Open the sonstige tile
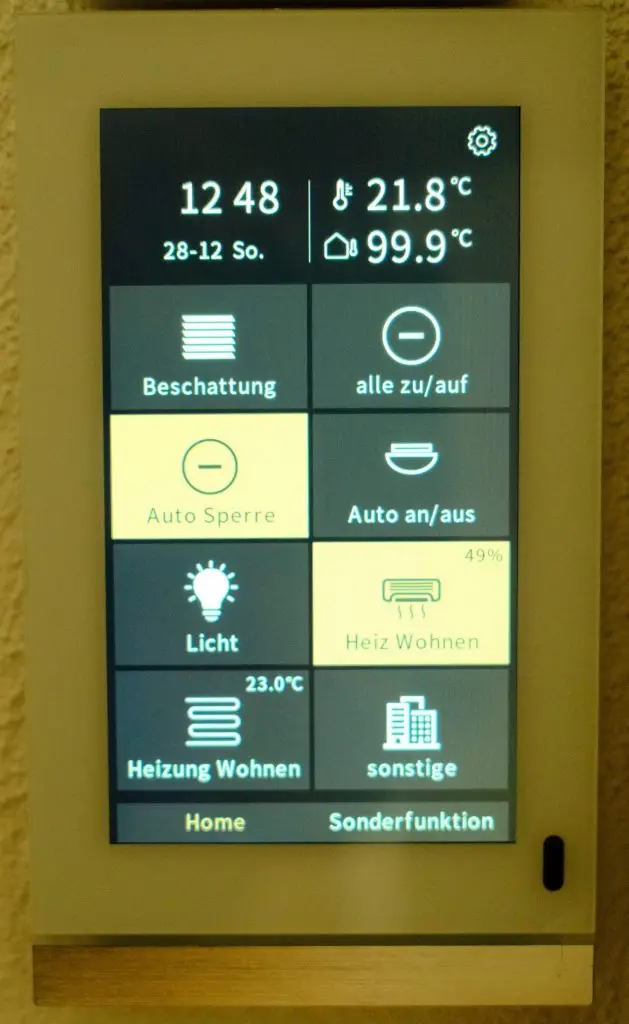 (x=411, y=732)
